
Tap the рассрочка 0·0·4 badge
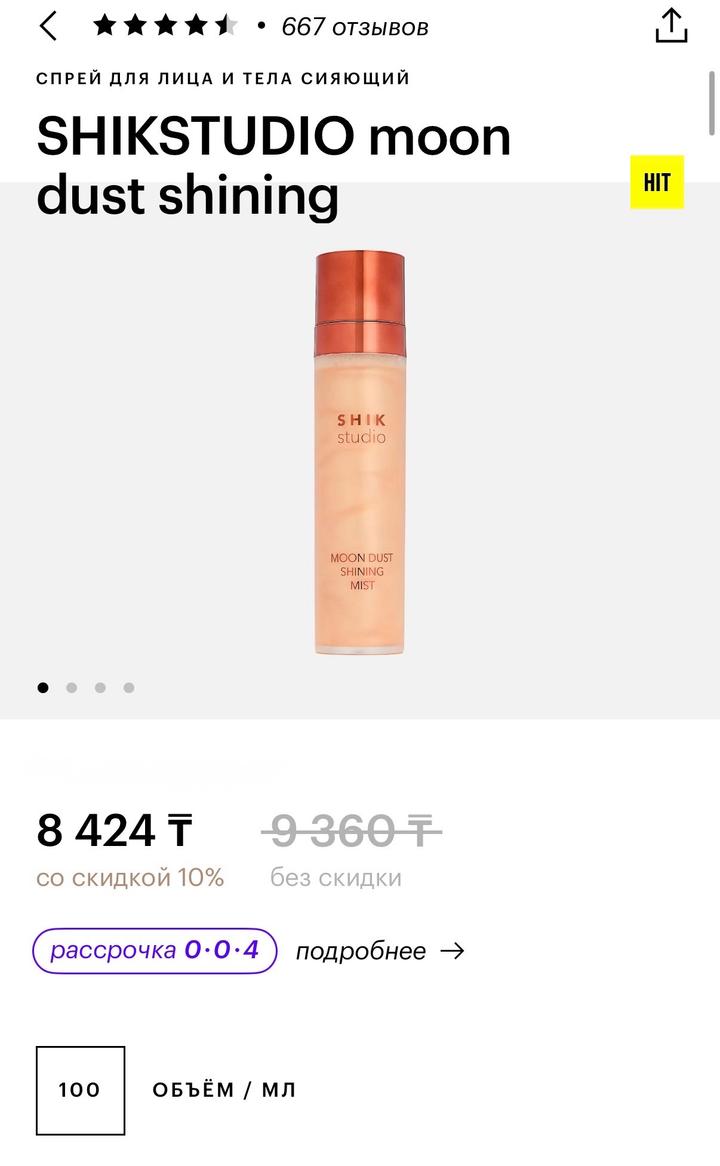[154, 950]
